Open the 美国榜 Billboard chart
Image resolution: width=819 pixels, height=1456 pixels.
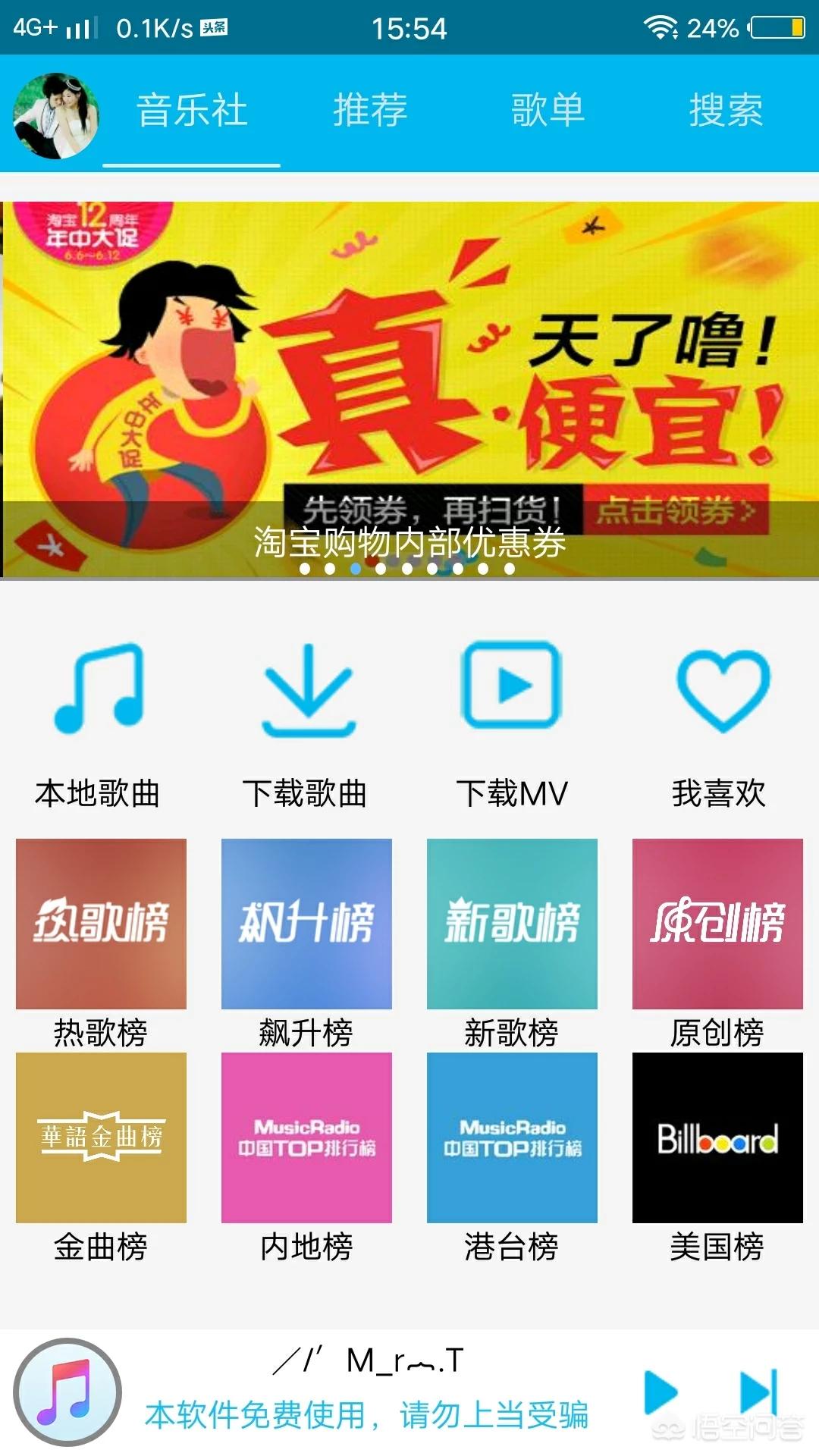pyautogui.click(x=717, y=1137)
